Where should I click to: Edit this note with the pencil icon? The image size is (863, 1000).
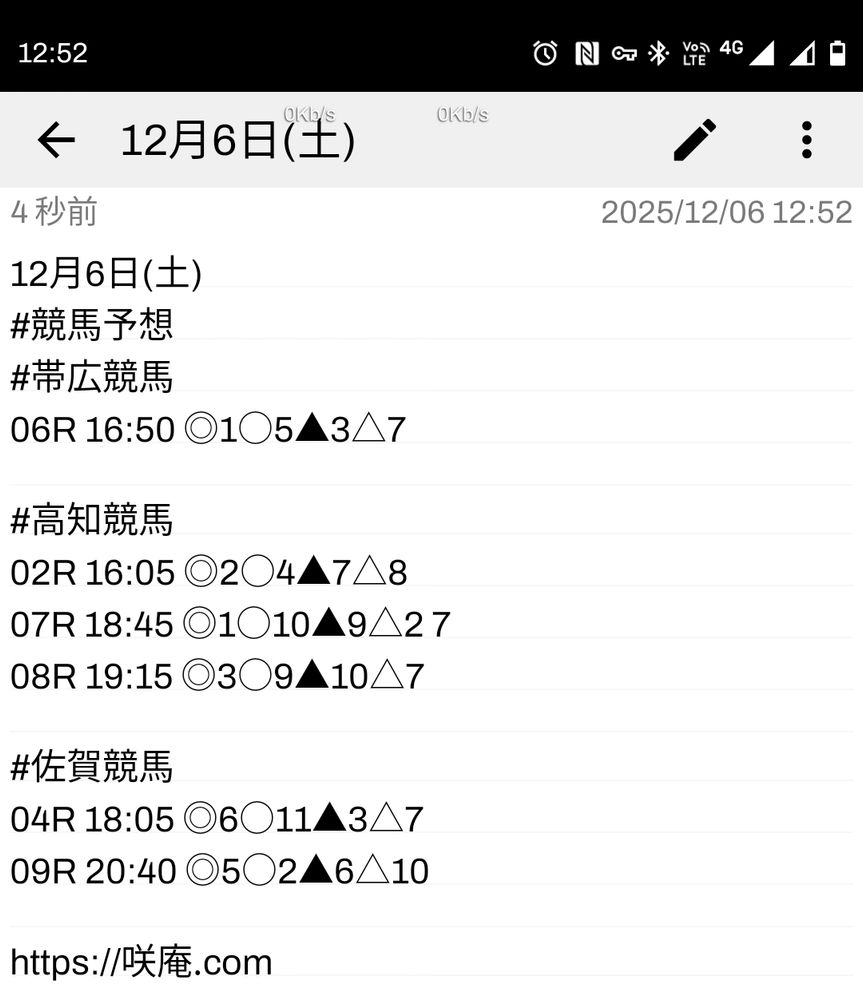coord(695,140)
